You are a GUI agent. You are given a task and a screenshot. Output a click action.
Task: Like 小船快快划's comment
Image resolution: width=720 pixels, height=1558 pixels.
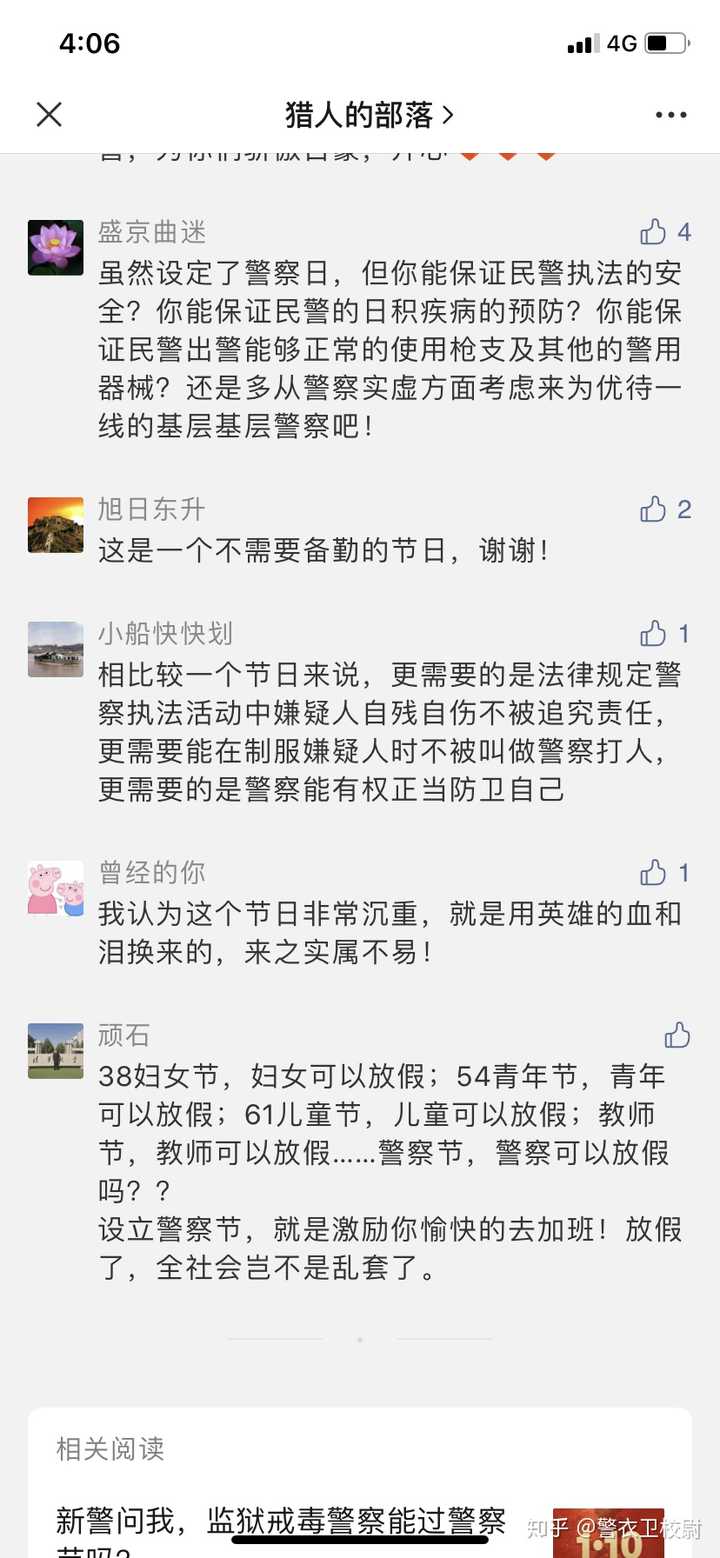pos(654,633)
